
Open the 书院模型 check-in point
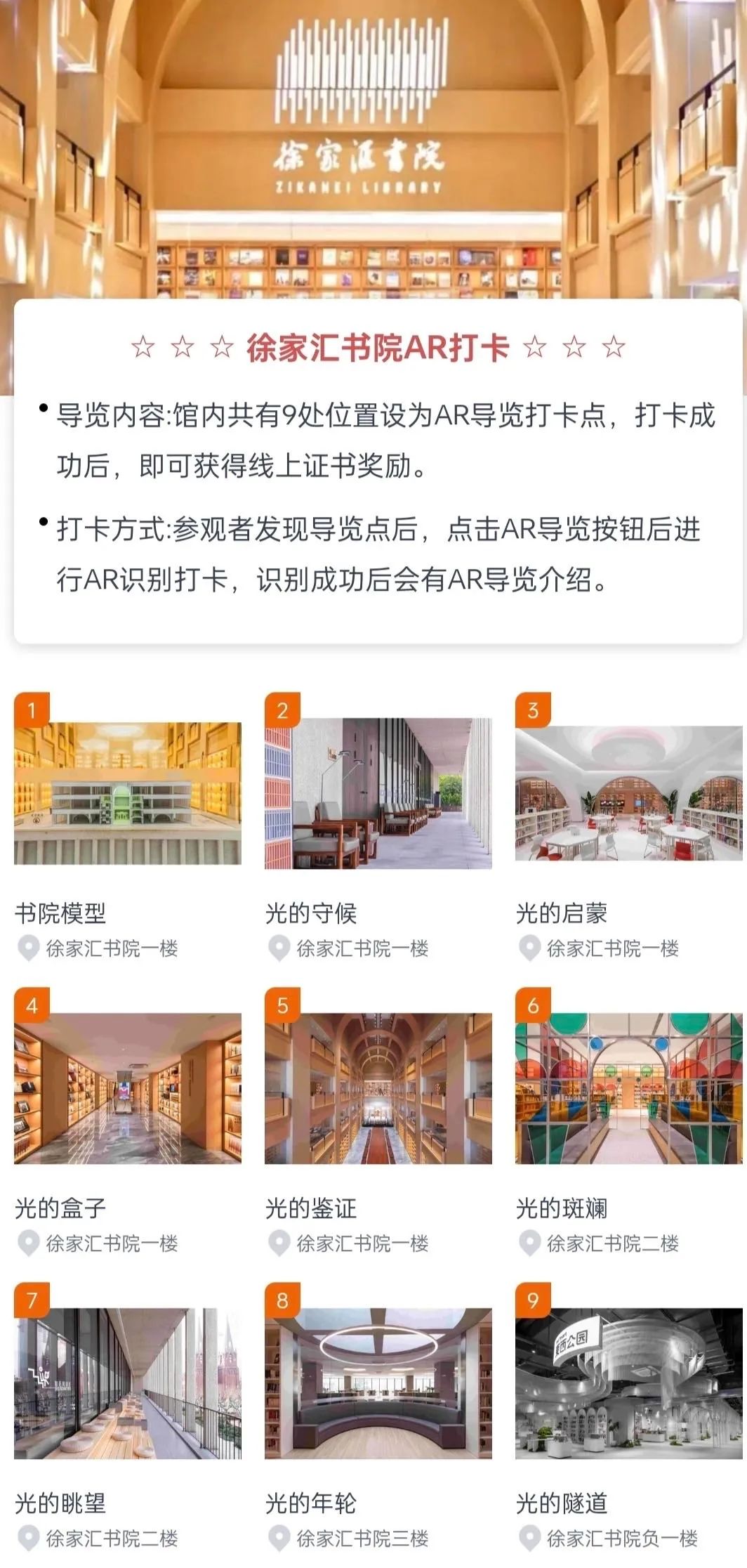[127, 793]
